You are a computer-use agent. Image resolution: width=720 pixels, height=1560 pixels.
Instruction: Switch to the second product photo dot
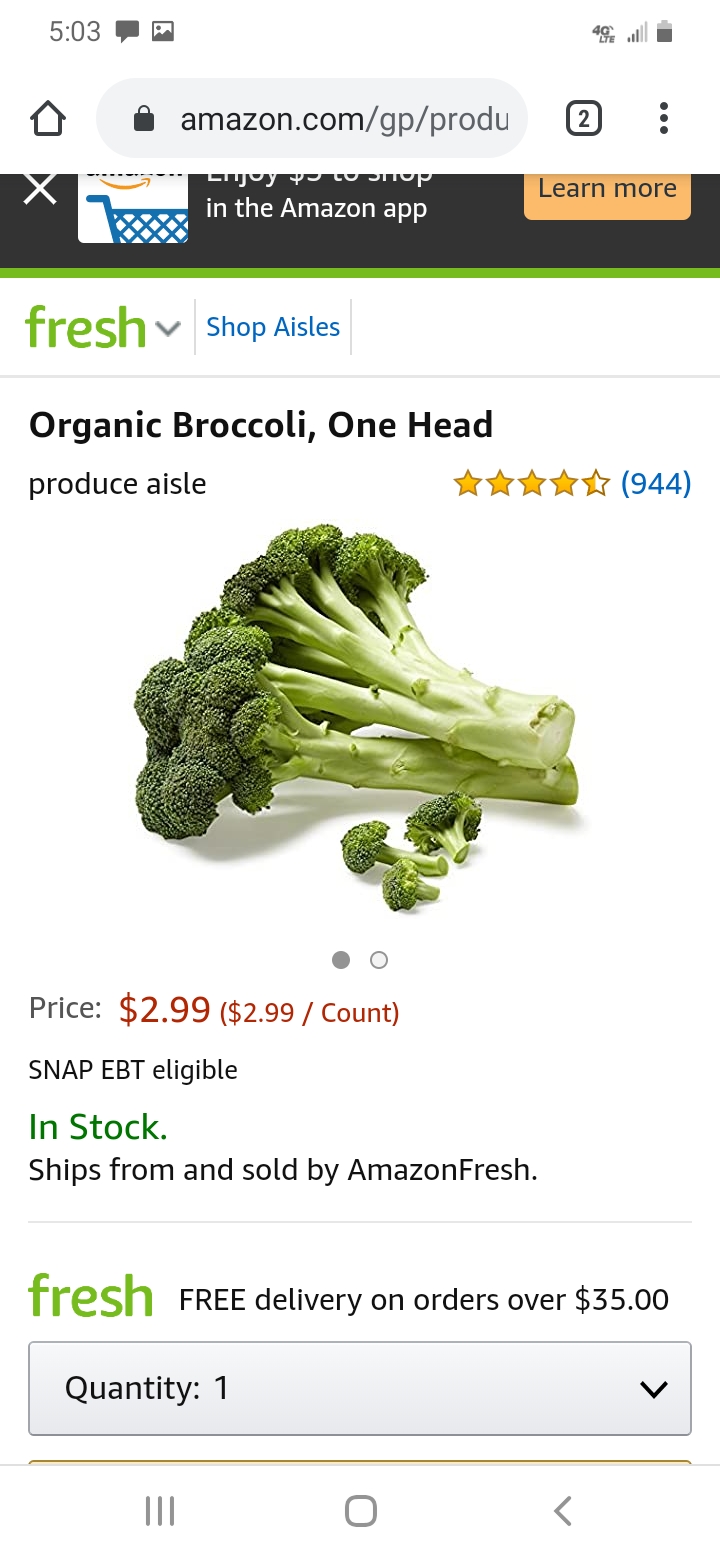click(x=379, y=960)
